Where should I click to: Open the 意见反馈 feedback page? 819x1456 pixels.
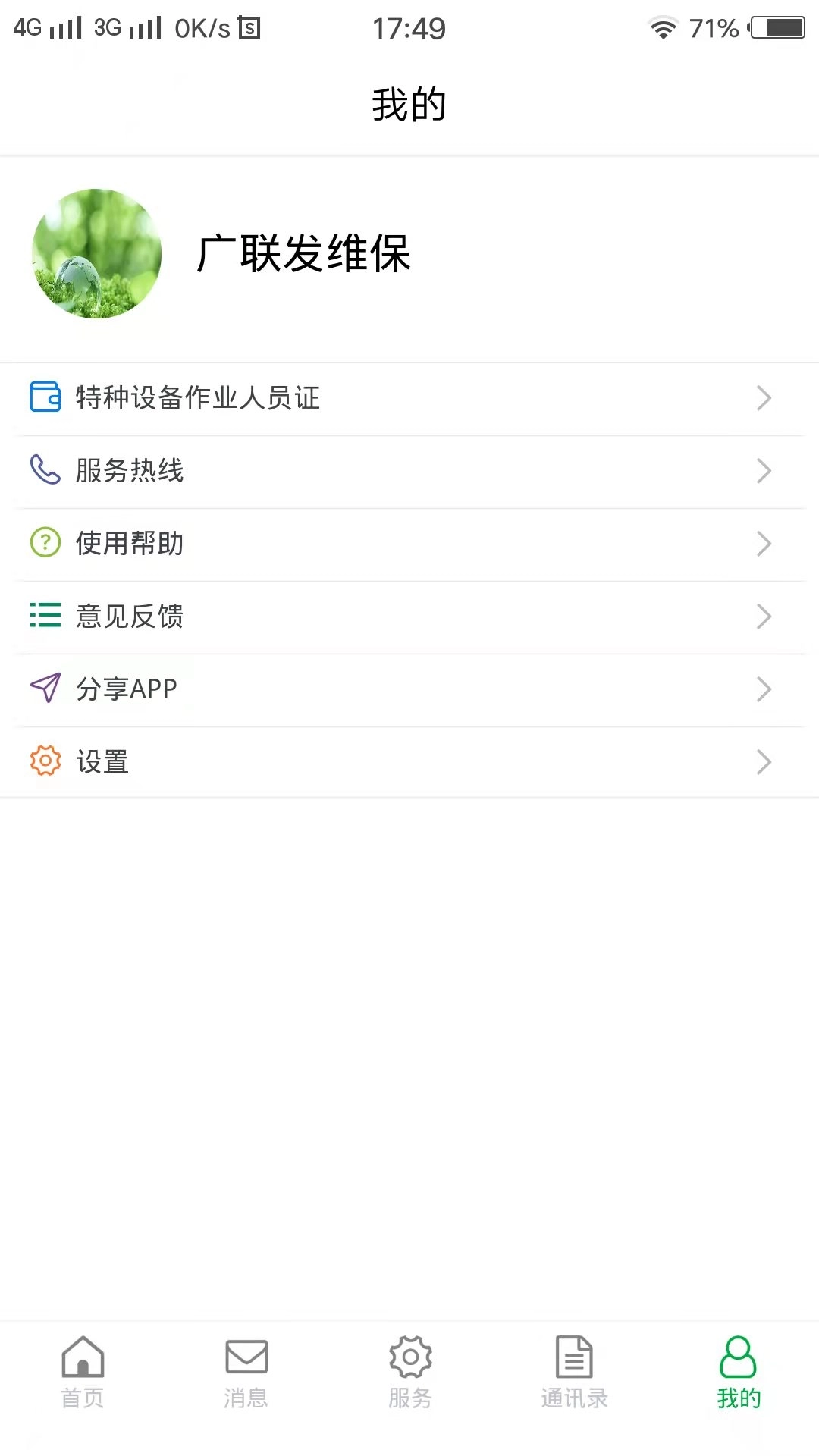pos(409,617)
